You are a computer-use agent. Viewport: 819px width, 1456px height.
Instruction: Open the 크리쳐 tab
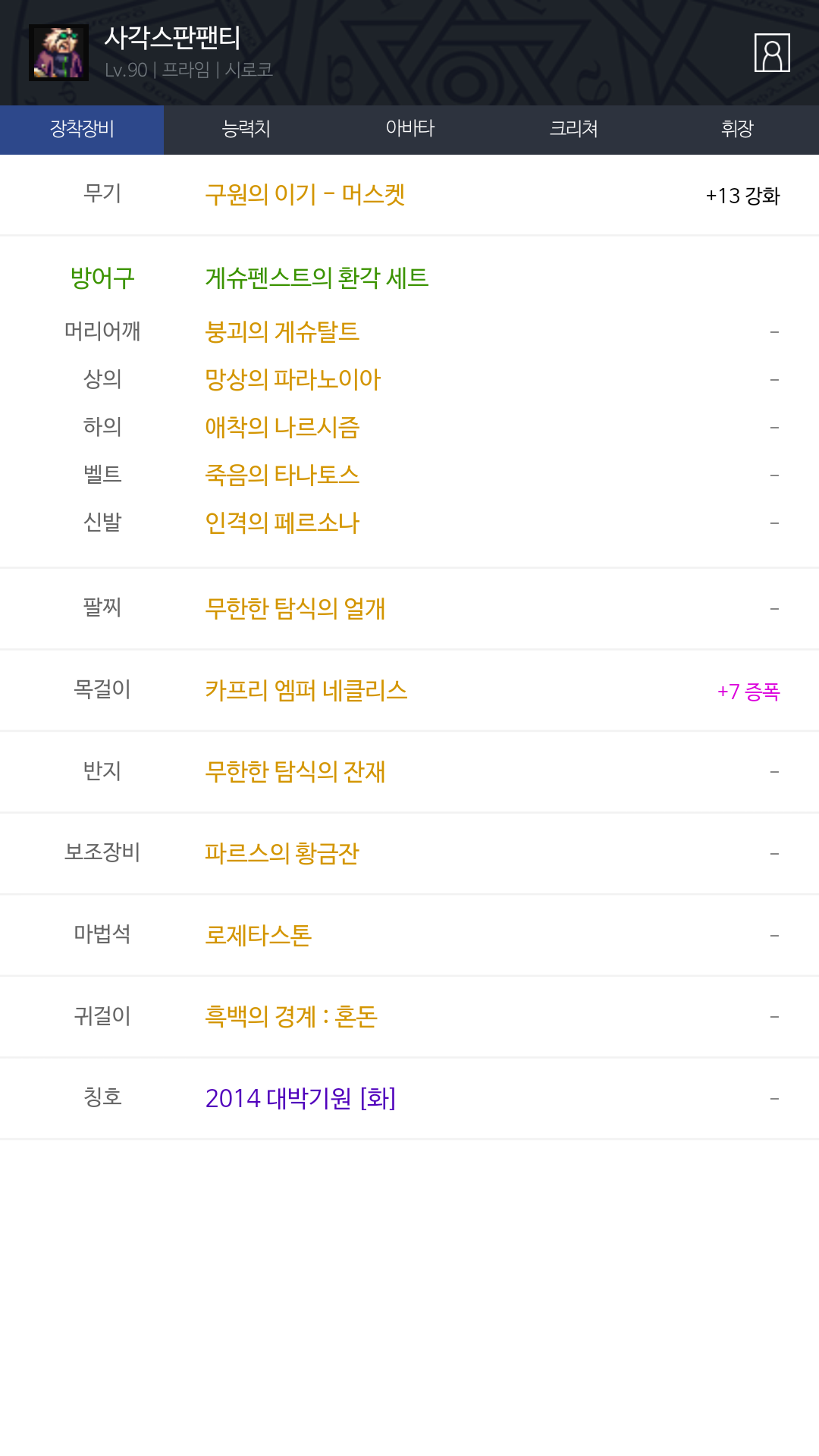573,129
